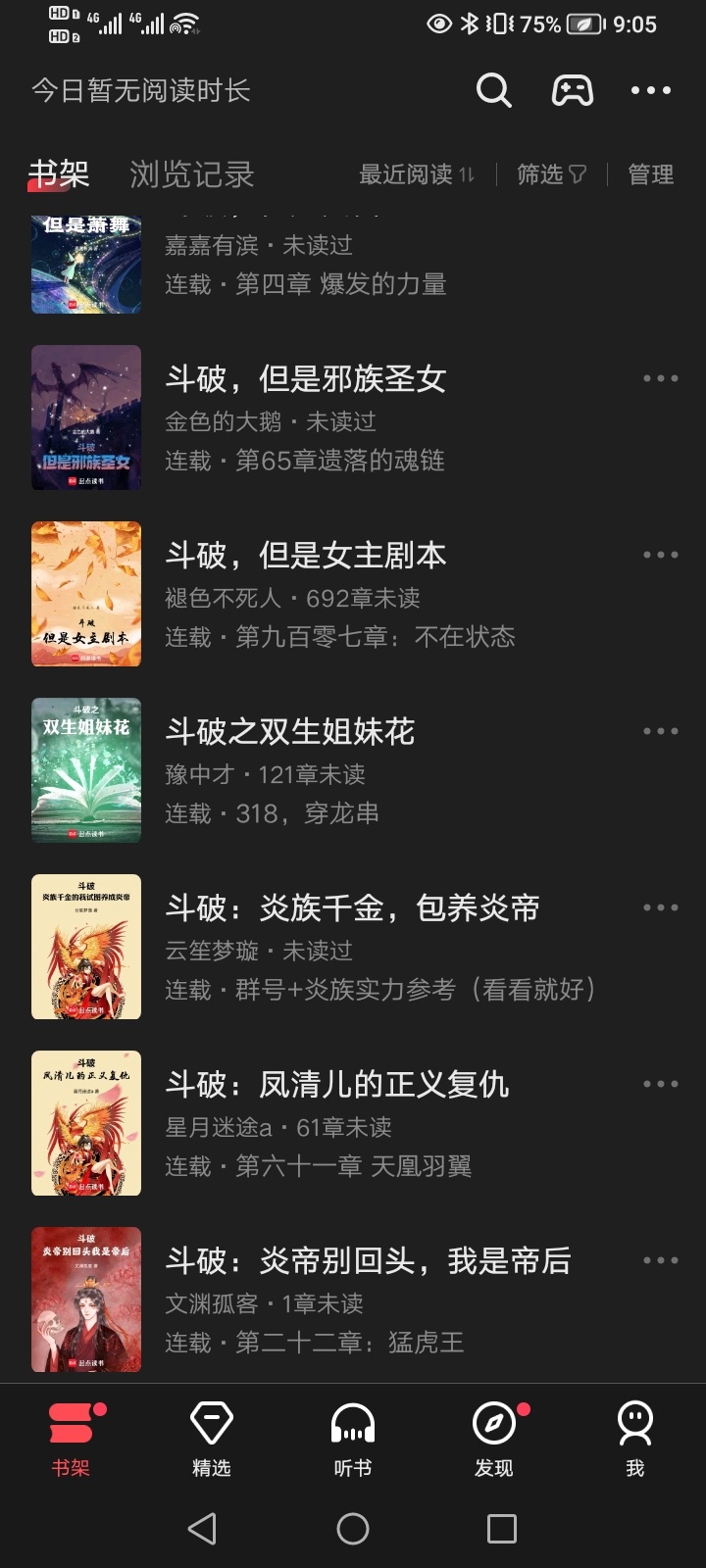Open more options for 斗破，但是邪族圣女

[x=660, y=378]
